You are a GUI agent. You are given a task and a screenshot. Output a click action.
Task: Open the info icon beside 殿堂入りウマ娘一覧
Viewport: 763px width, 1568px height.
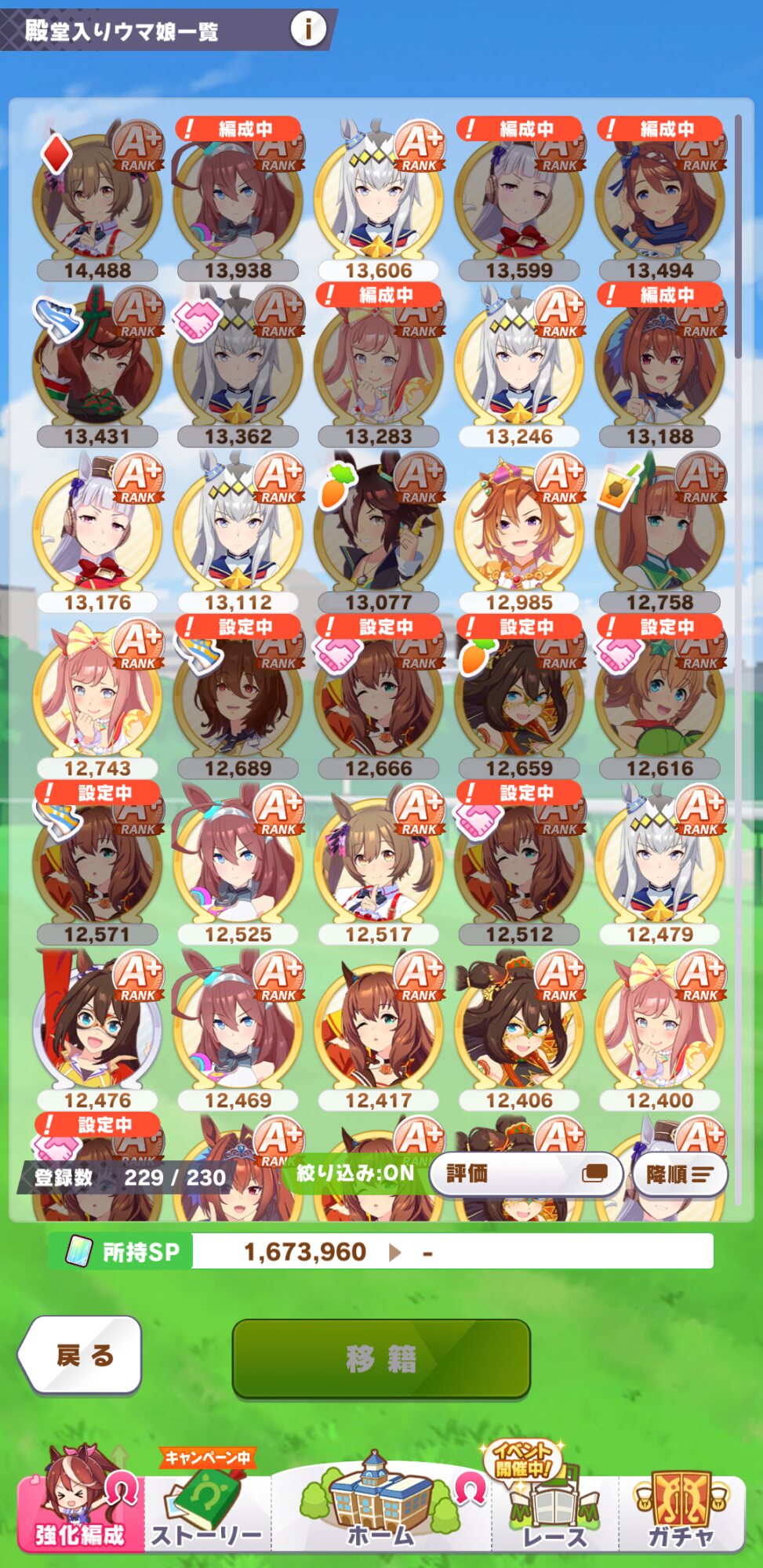pos(308,30)
